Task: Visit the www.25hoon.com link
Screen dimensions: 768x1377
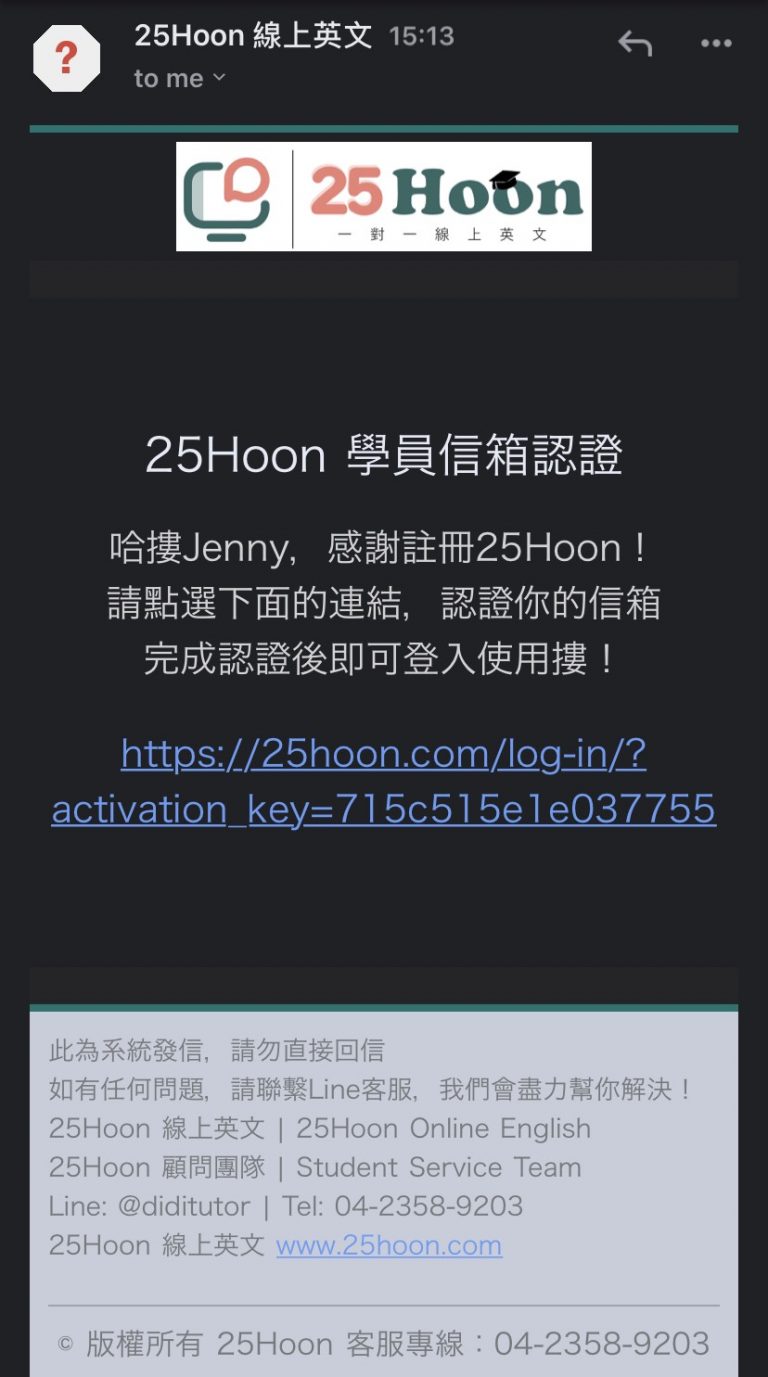Action: tap(389, 1245)
